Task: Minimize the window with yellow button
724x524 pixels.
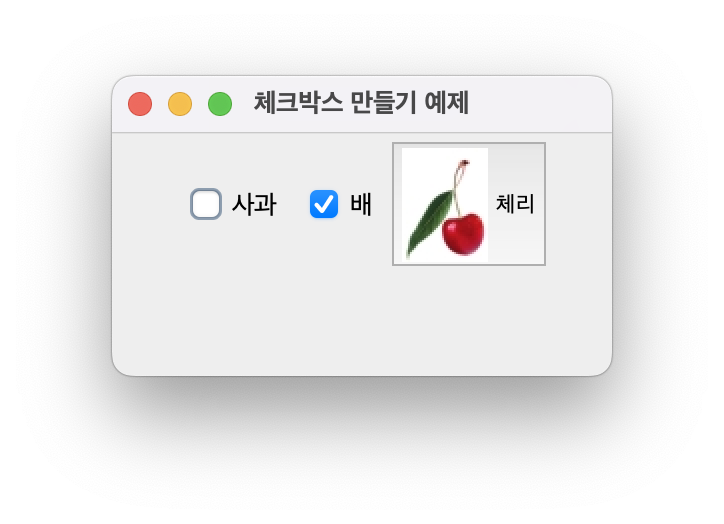Action: [x=180, y=104]
